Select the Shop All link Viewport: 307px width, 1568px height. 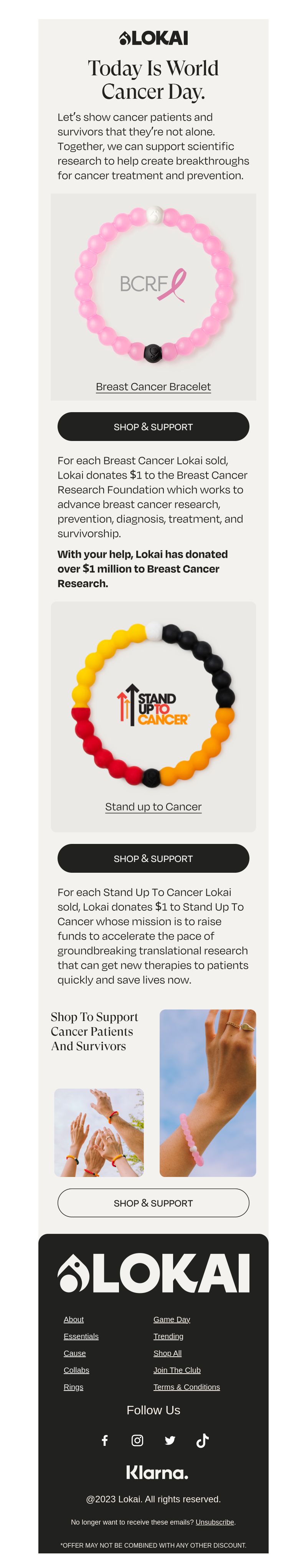coord(167,1353)
